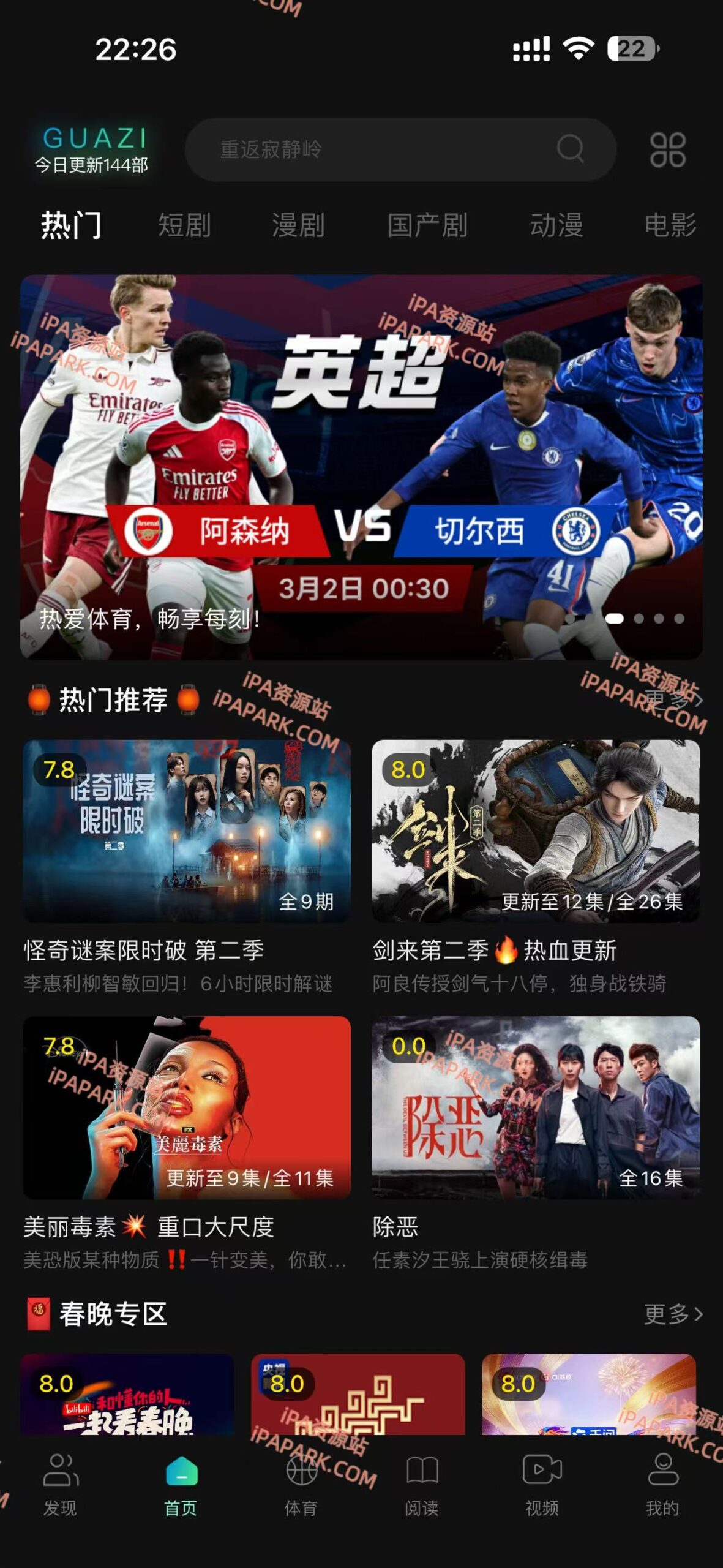This screenshot has height=1568, width=723.
Task: Select the 热门 tab
Action: pyautogui.click(x=71, y=225)
